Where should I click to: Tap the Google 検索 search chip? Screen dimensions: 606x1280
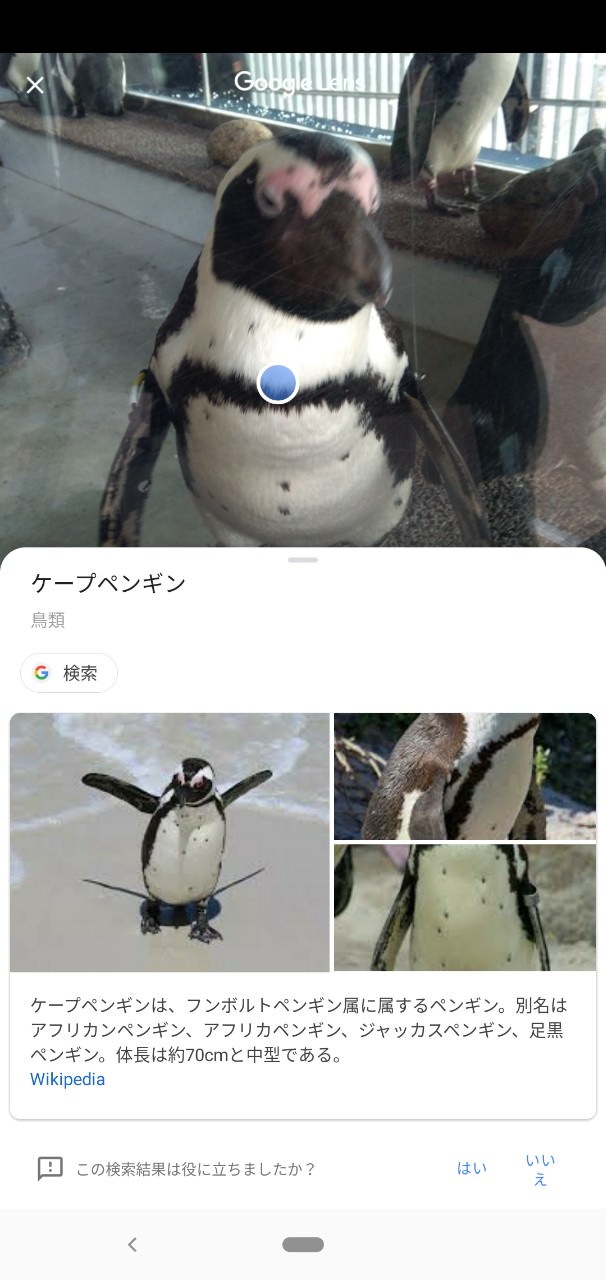[x=69, y=673]
